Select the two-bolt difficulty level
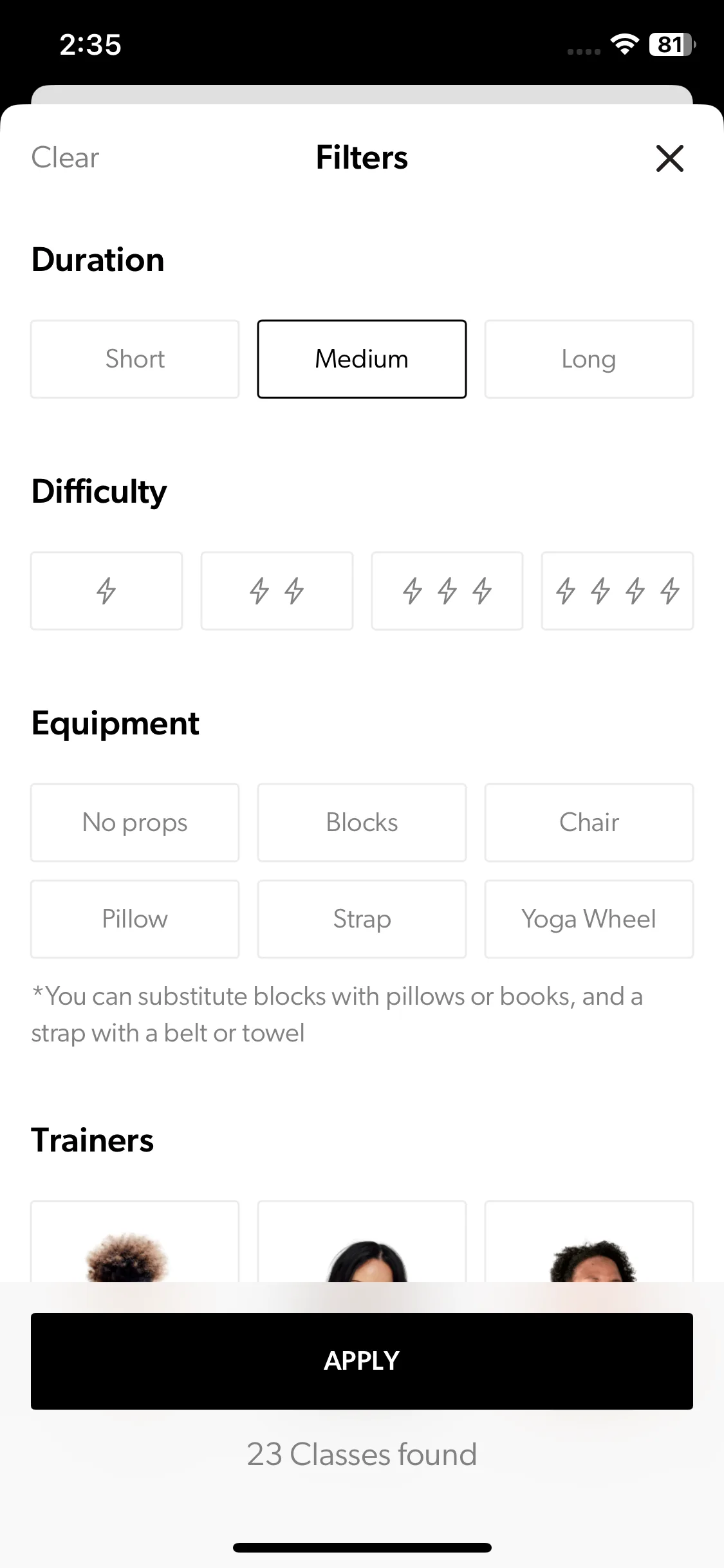The image size is (724, 1568). coord(277,591)
